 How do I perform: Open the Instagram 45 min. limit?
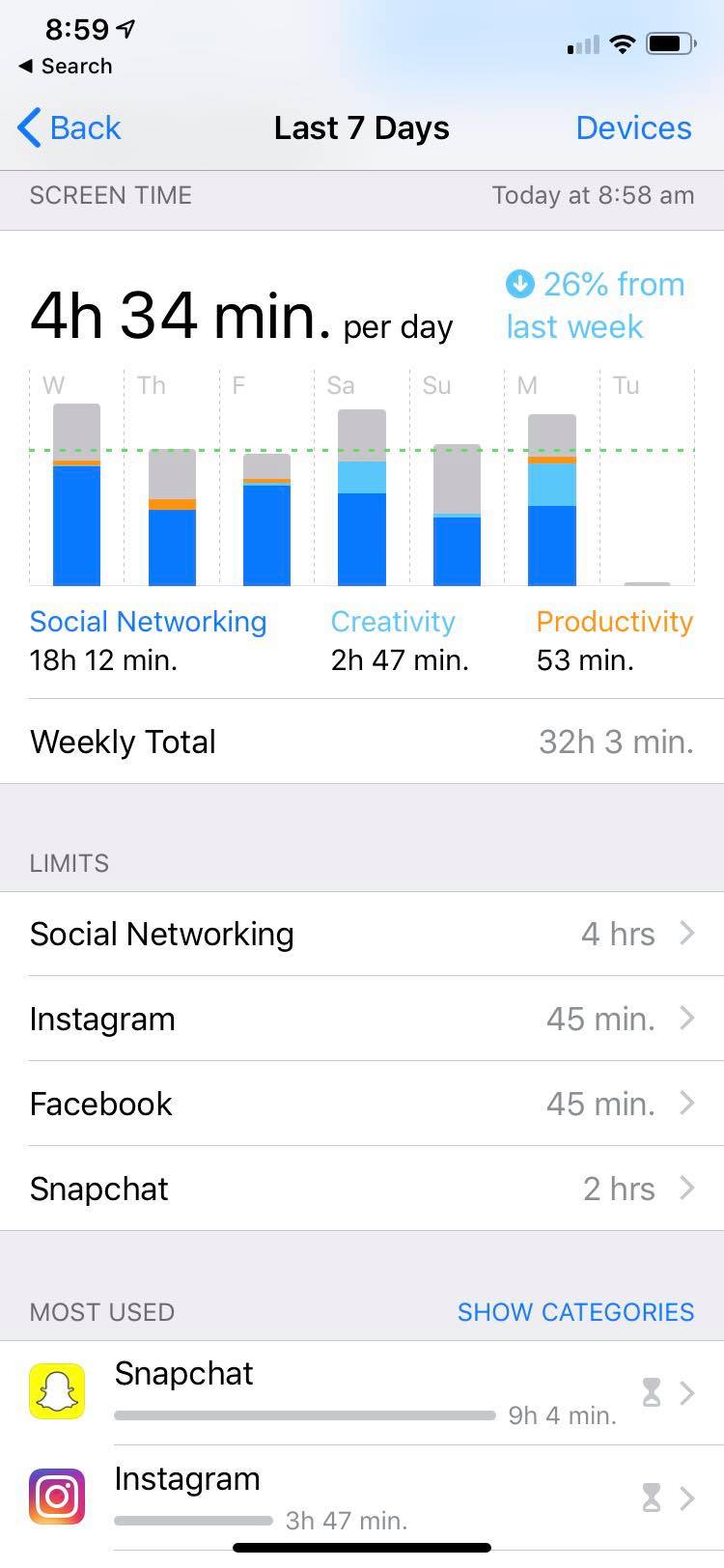[362, 1019]
